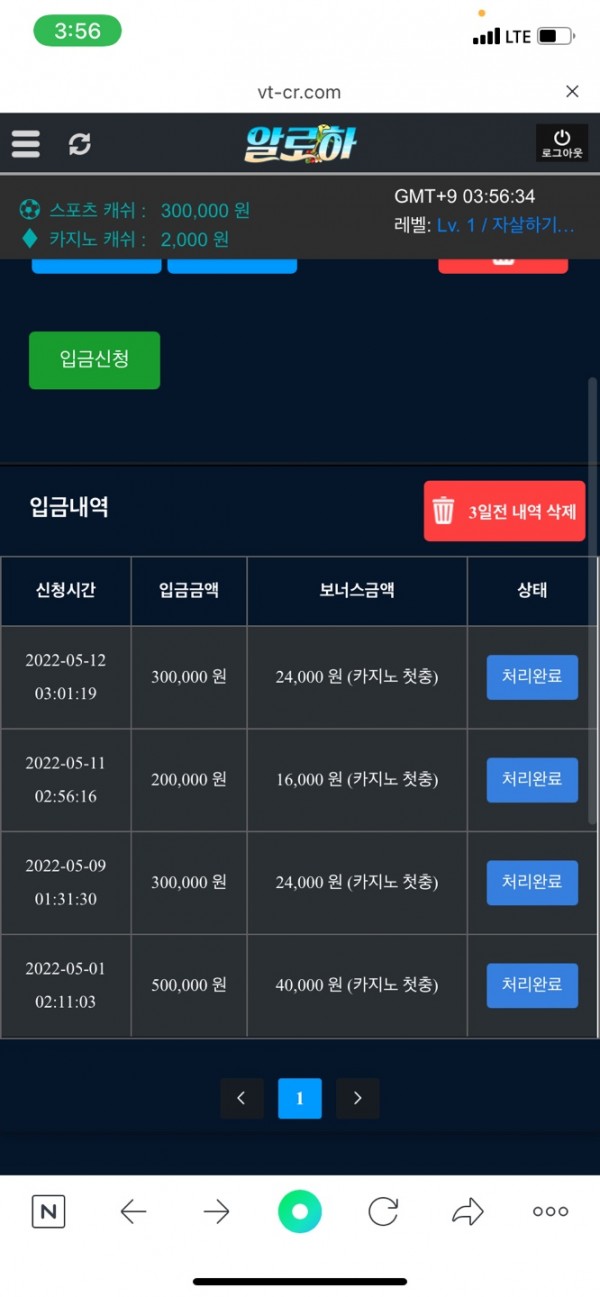The height and width of the screenshot is (1297, 600).
Task: Tap the green circle browser button
Action: pyautogui.click(x=299, y=1212)
